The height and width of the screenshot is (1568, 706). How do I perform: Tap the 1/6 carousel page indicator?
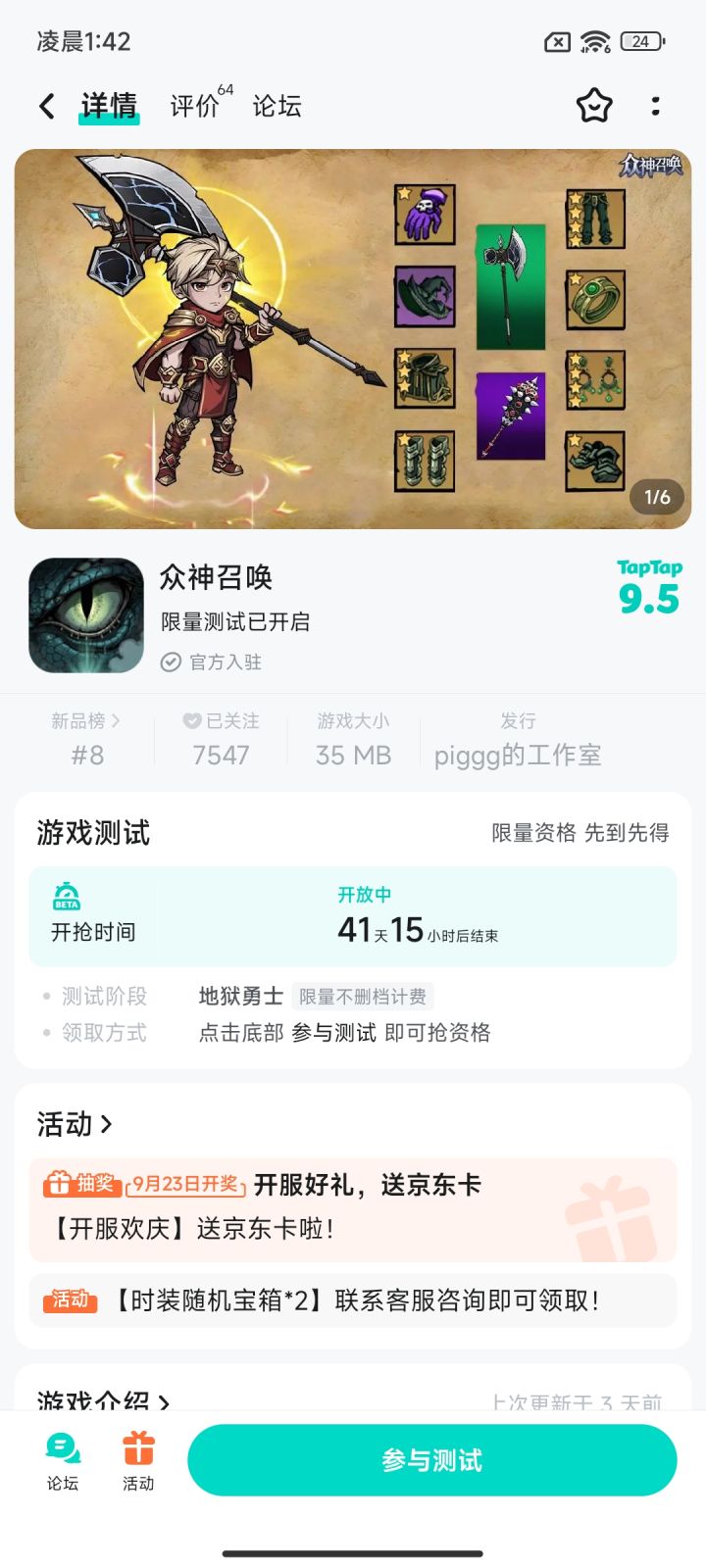657,498
